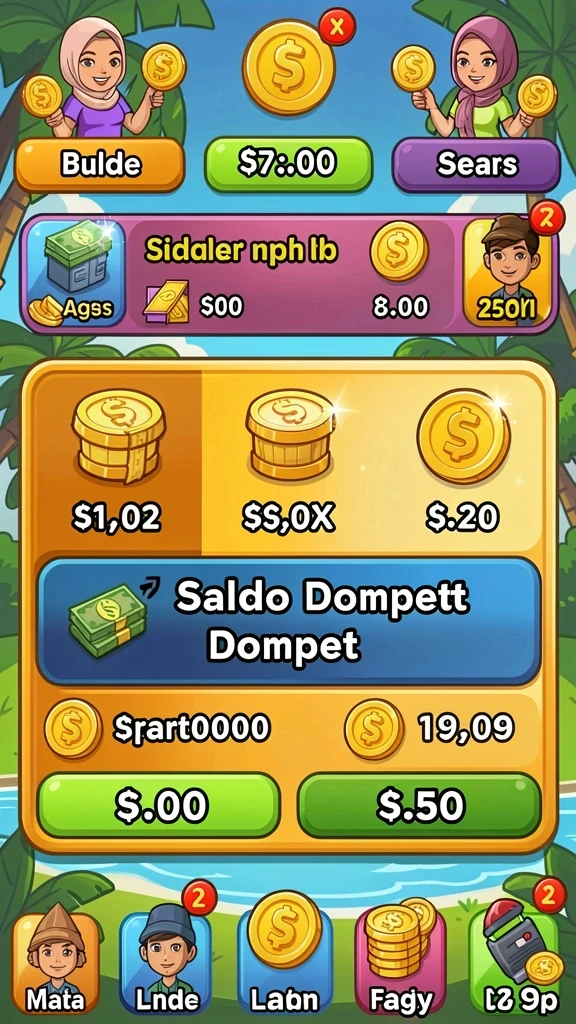Tap the green $7:.00 button
The width and height of the screenshot is (576, 1024).
coord(288,164)
